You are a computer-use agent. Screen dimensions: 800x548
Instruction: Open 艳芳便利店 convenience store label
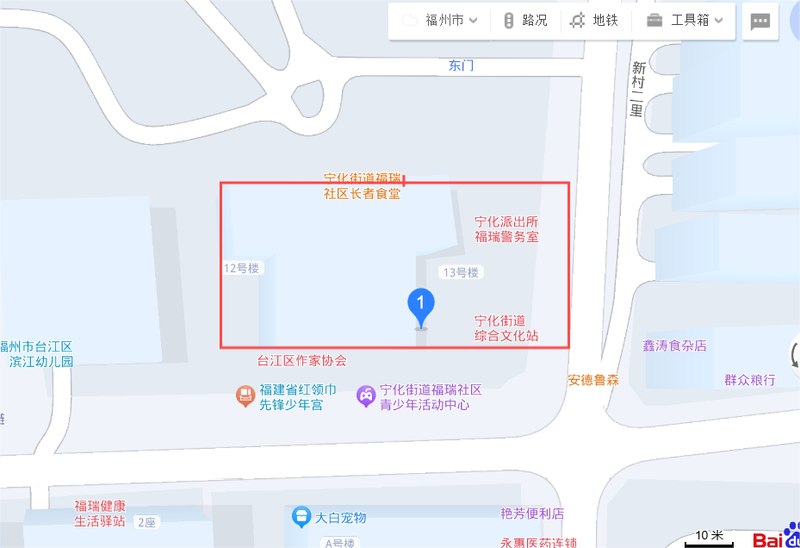click(x=532, y=514)
